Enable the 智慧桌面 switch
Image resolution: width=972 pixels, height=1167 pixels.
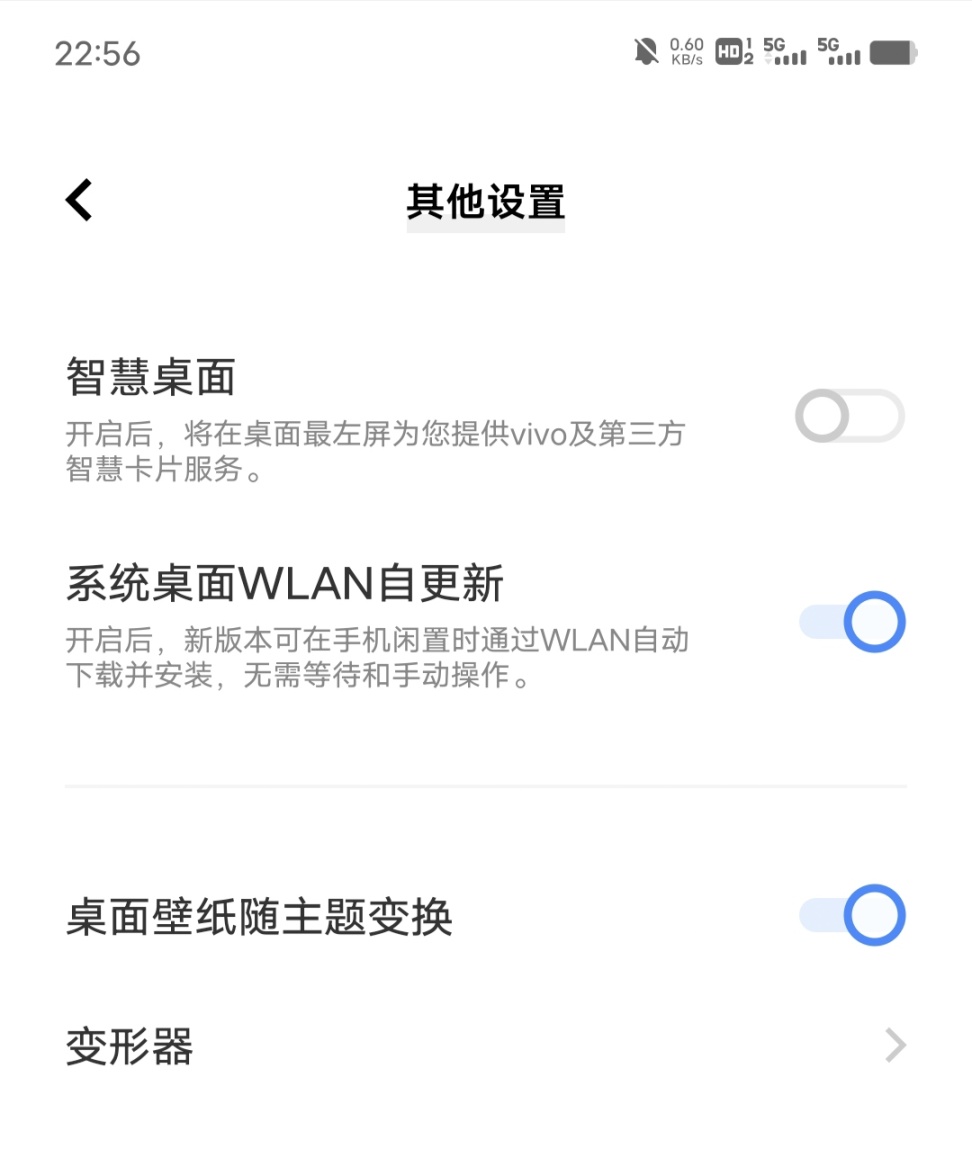tap(850, 417)
